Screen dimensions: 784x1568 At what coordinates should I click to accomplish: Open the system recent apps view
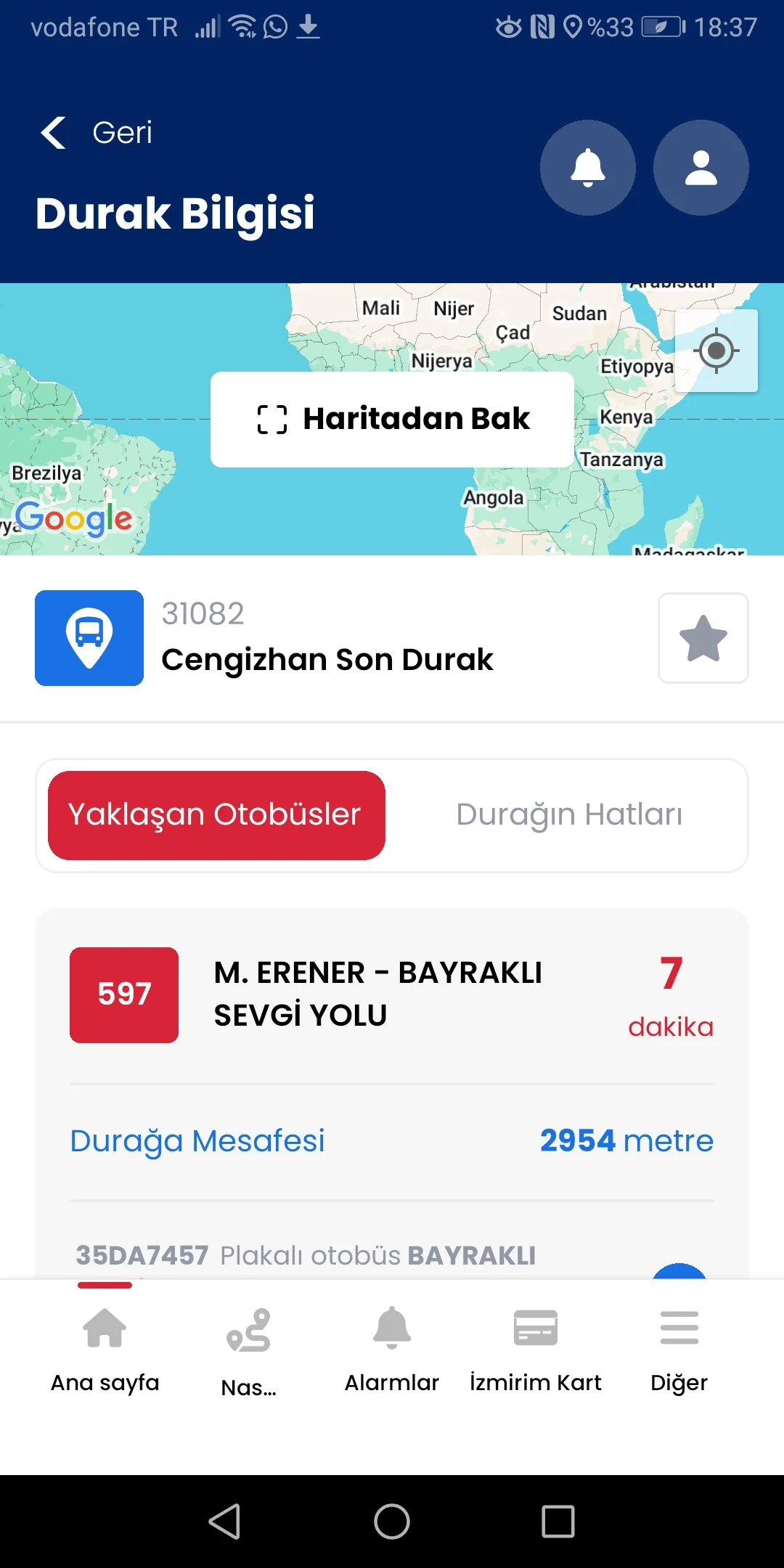(558, 1522)
